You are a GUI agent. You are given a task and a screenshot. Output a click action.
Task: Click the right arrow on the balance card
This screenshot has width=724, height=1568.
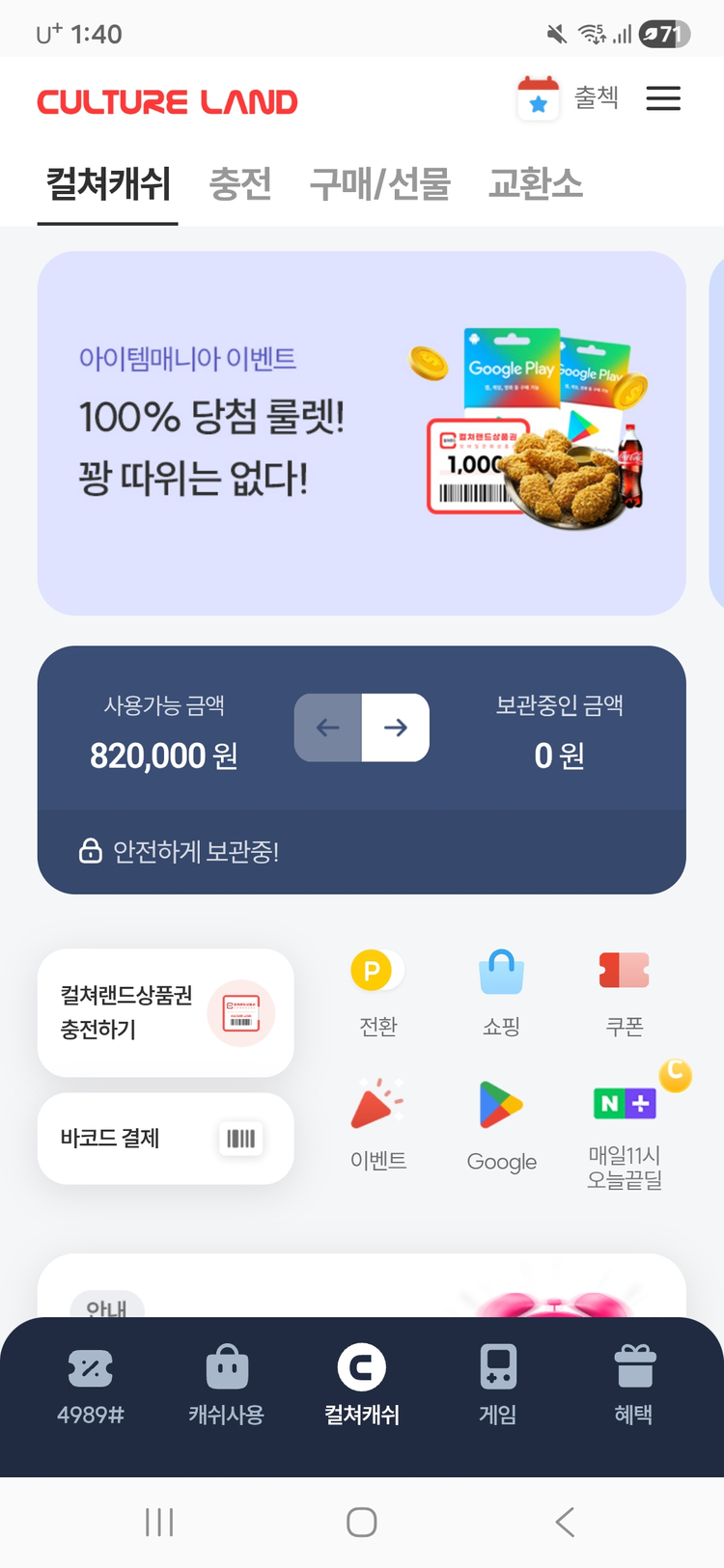point(395,728)
